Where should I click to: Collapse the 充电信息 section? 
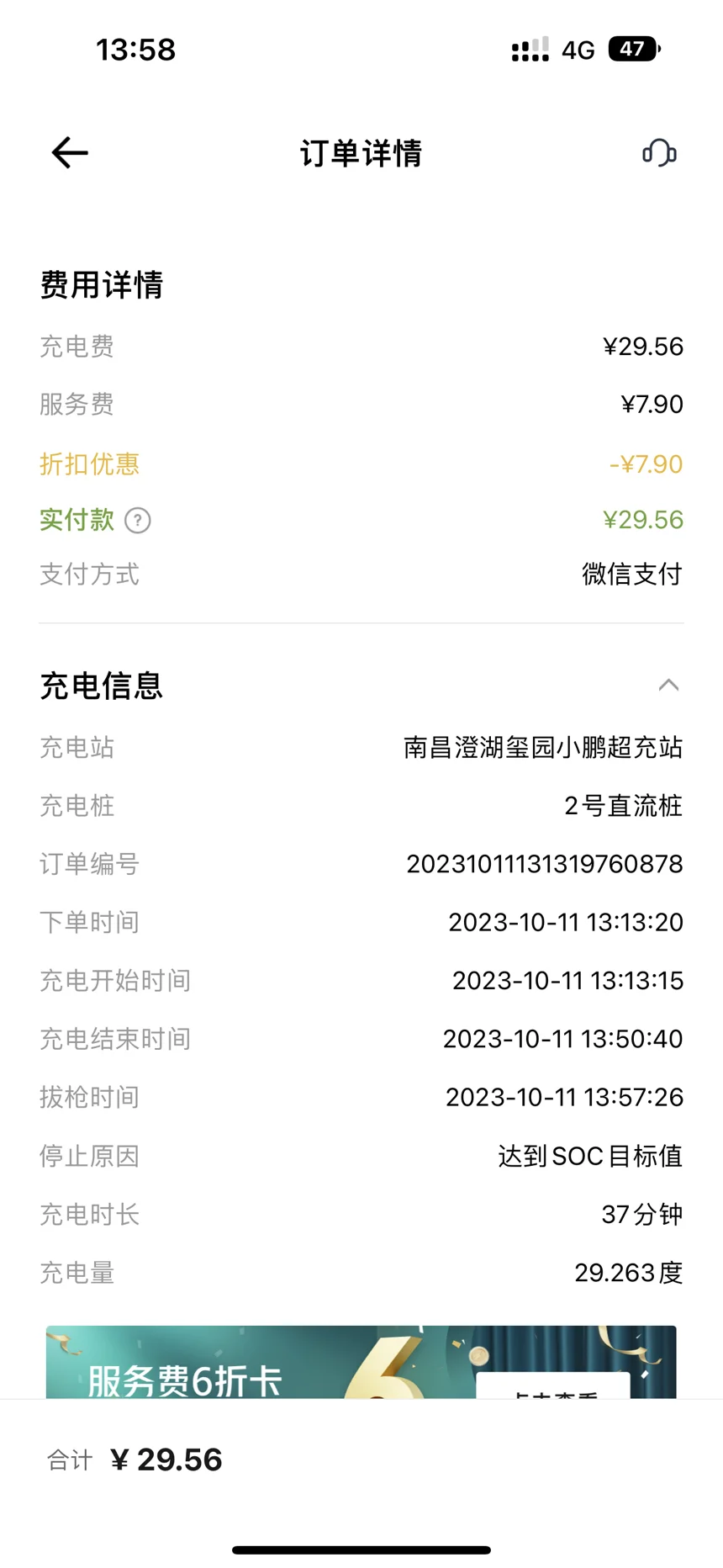tap(668, 685)
